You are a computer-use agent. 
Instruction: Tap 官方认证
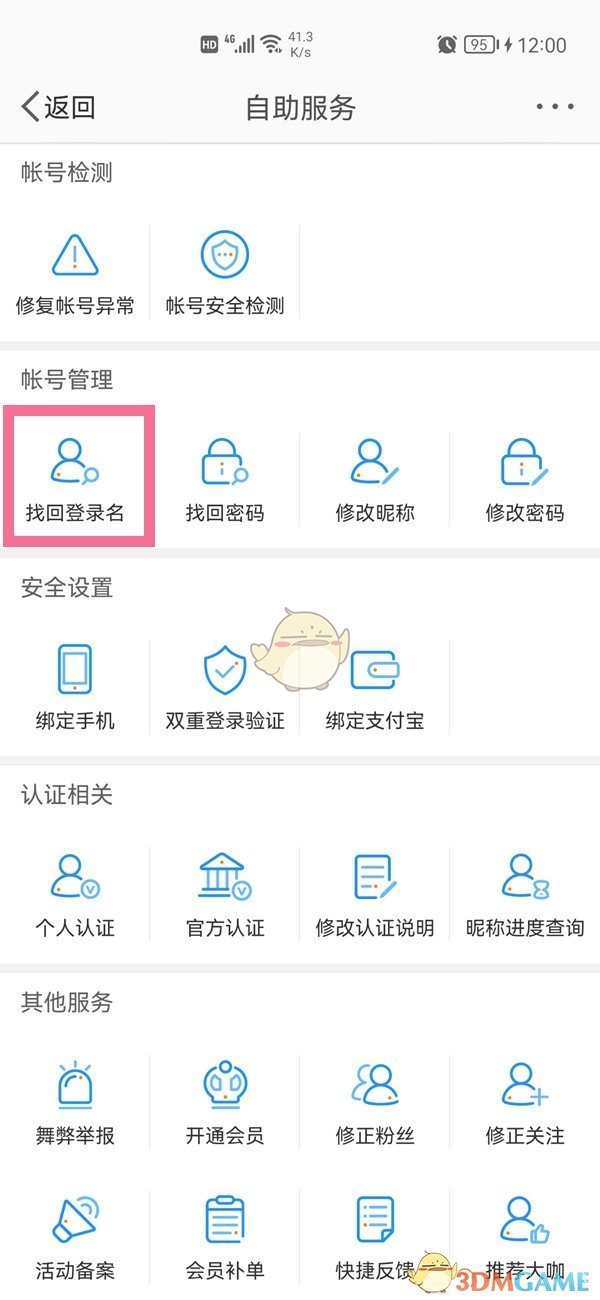225,895
